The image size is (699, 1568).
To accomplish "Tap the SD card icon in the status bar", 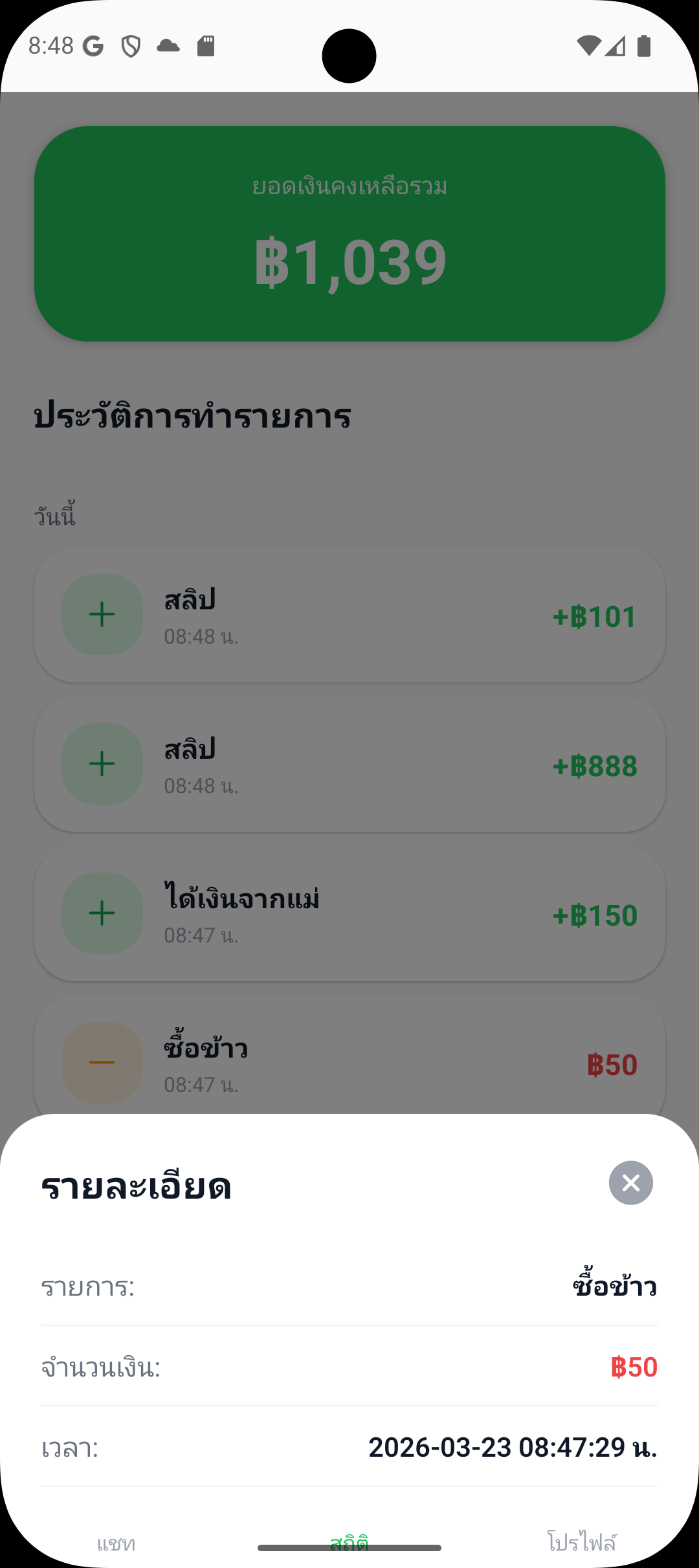I will coord(206,47).
